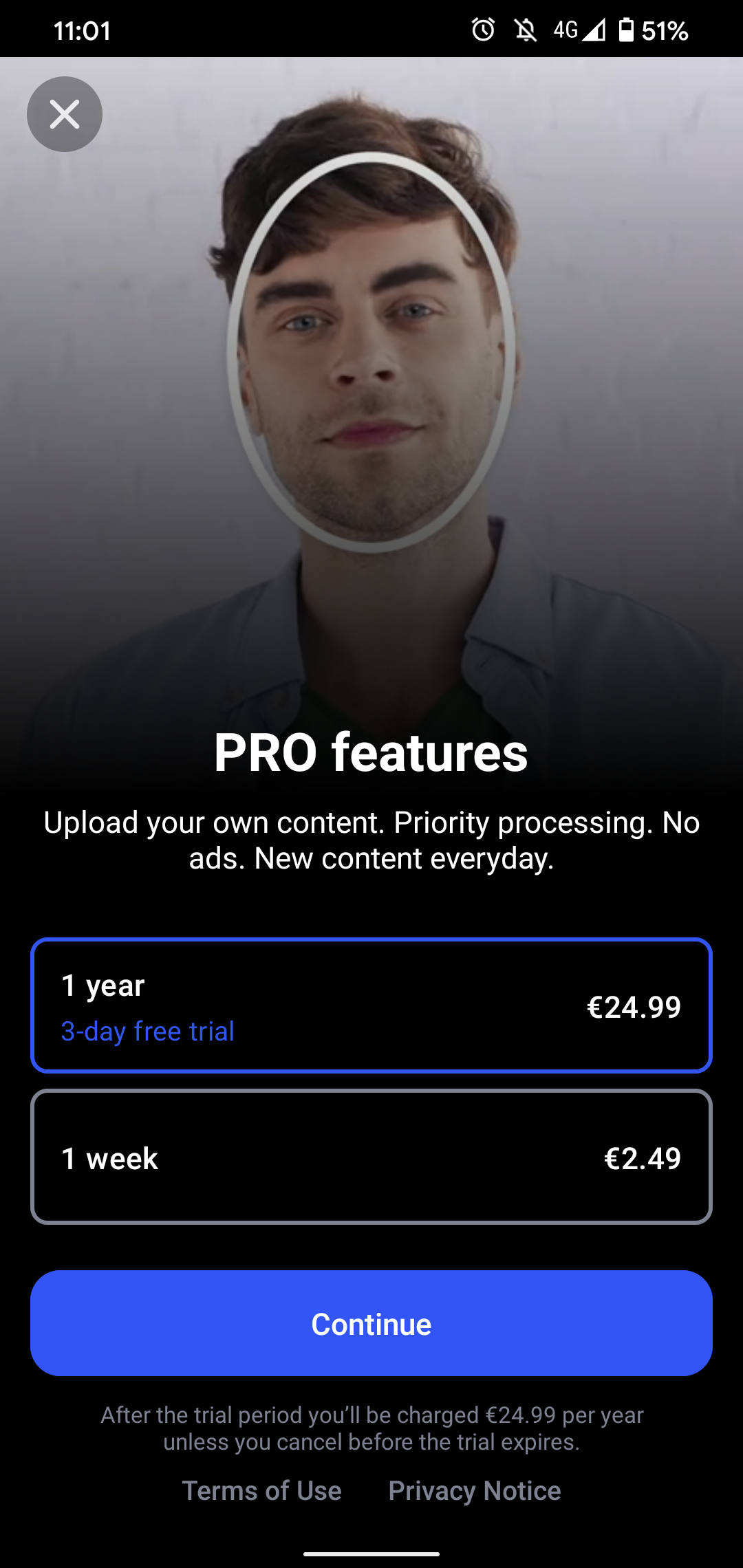The width and height of the screenshot is (743, 1568).
Task: Tap the muted notifications icon in status bar
Action: click(524, 30)
